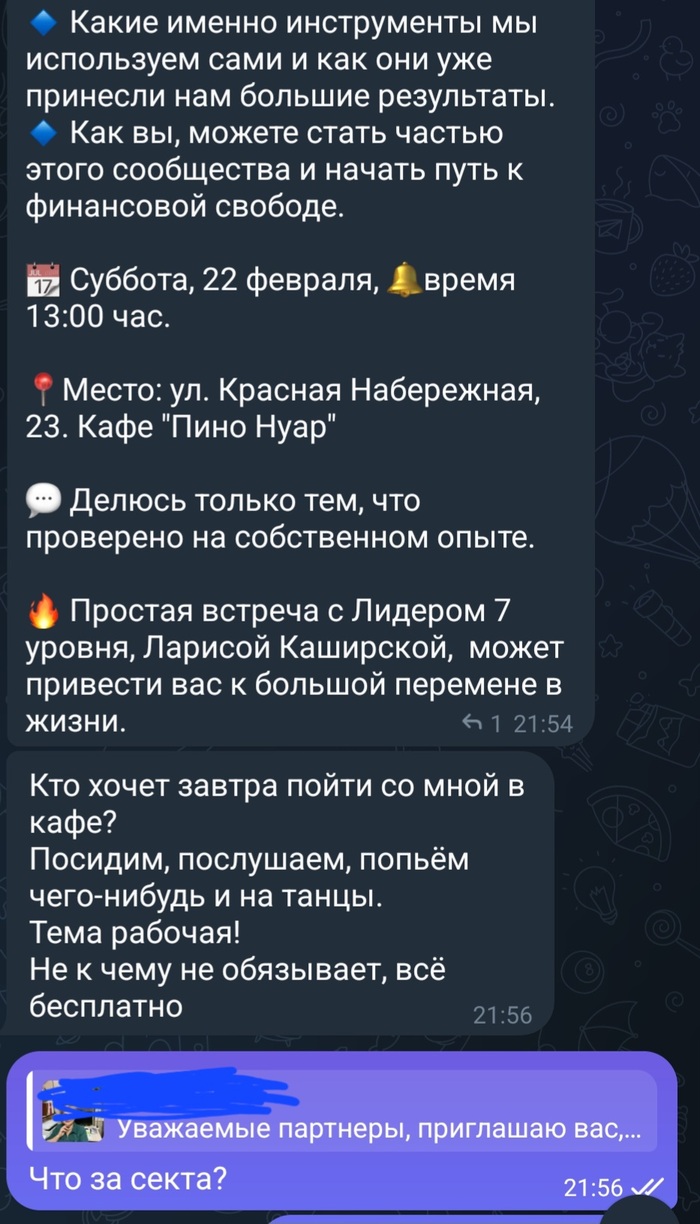Open the reply thread on the 21:54 message

480,724
